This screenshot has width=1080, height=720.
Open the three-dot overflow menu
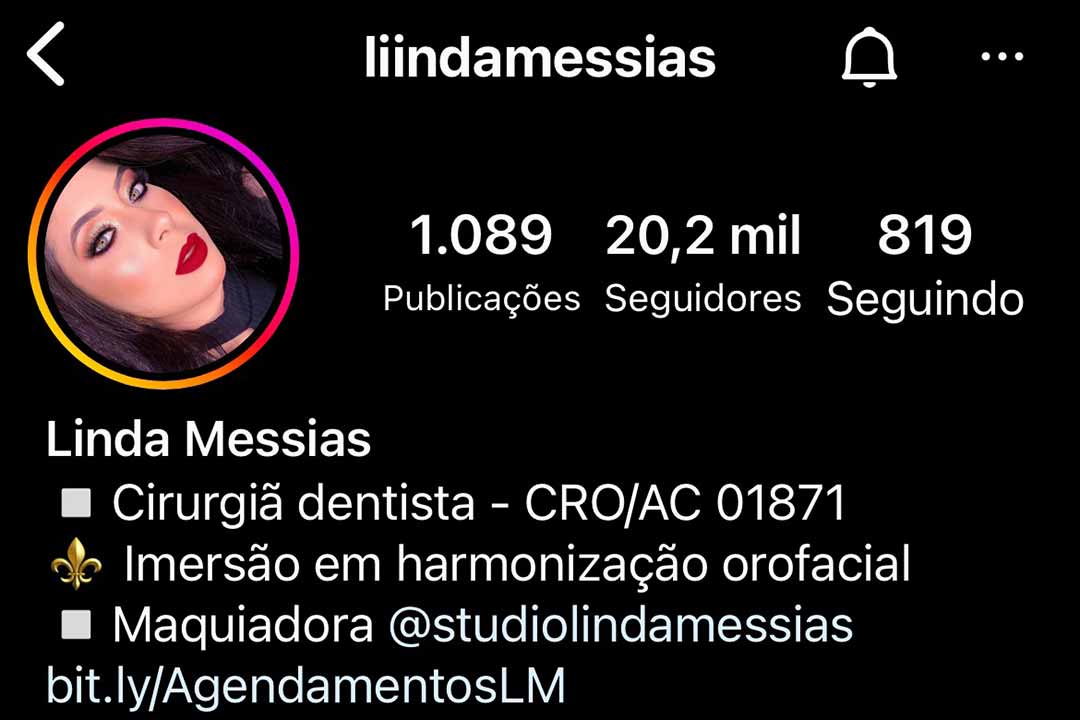click(x=1001, y=57)
